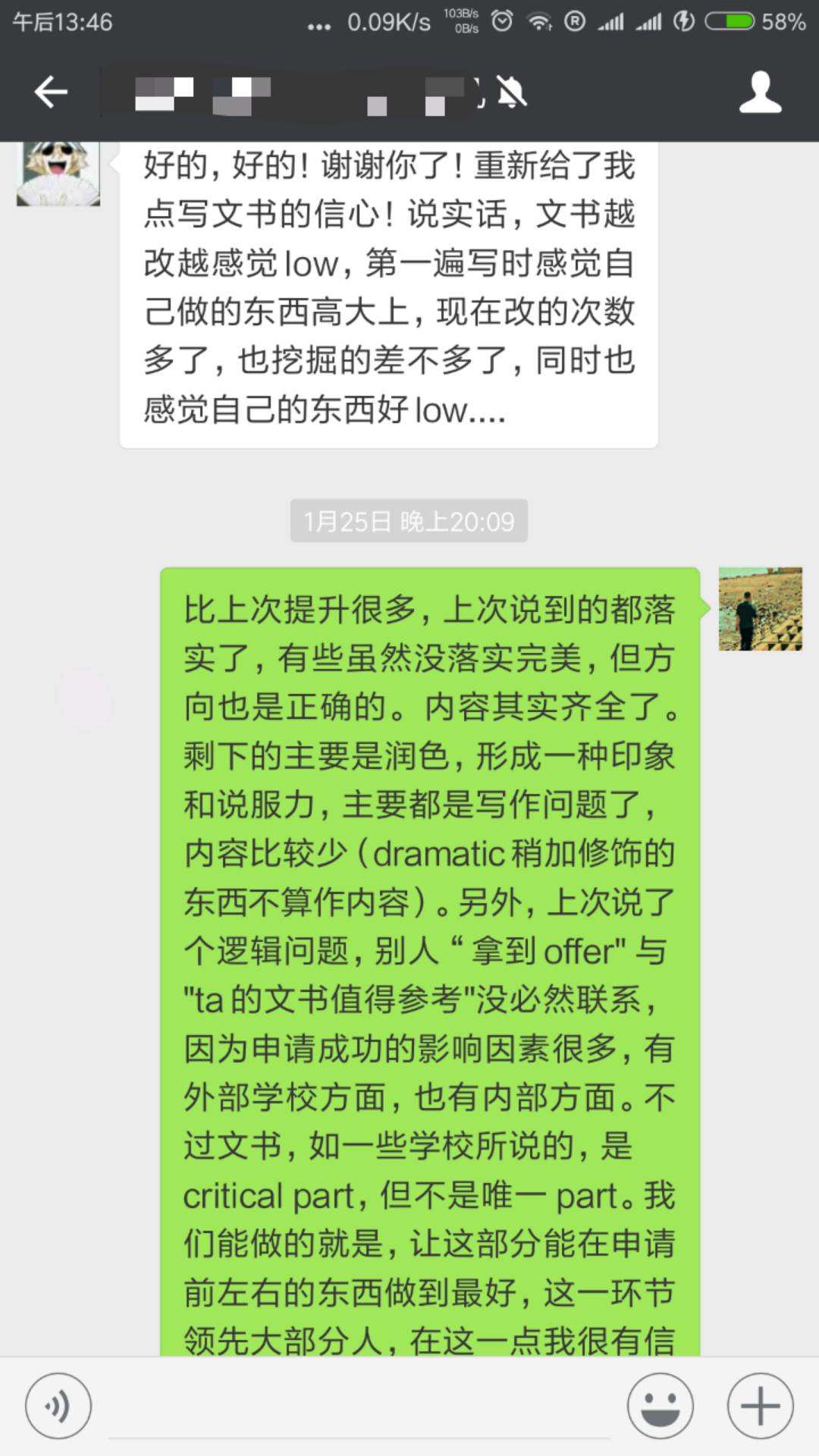
Task: Open the chat info profile icon
Action: coord(760,93)
